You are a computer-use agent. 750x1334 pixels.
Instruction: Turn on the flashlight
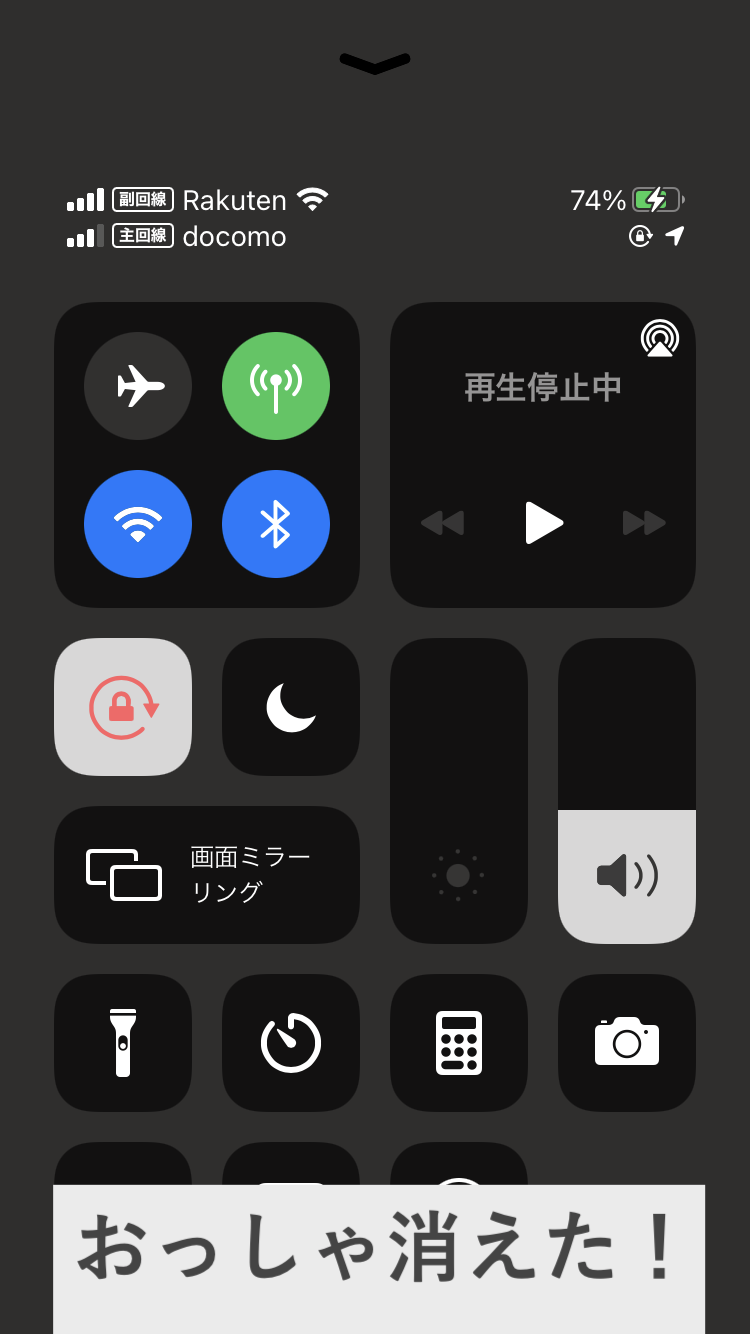click(x=123, y=1043)
